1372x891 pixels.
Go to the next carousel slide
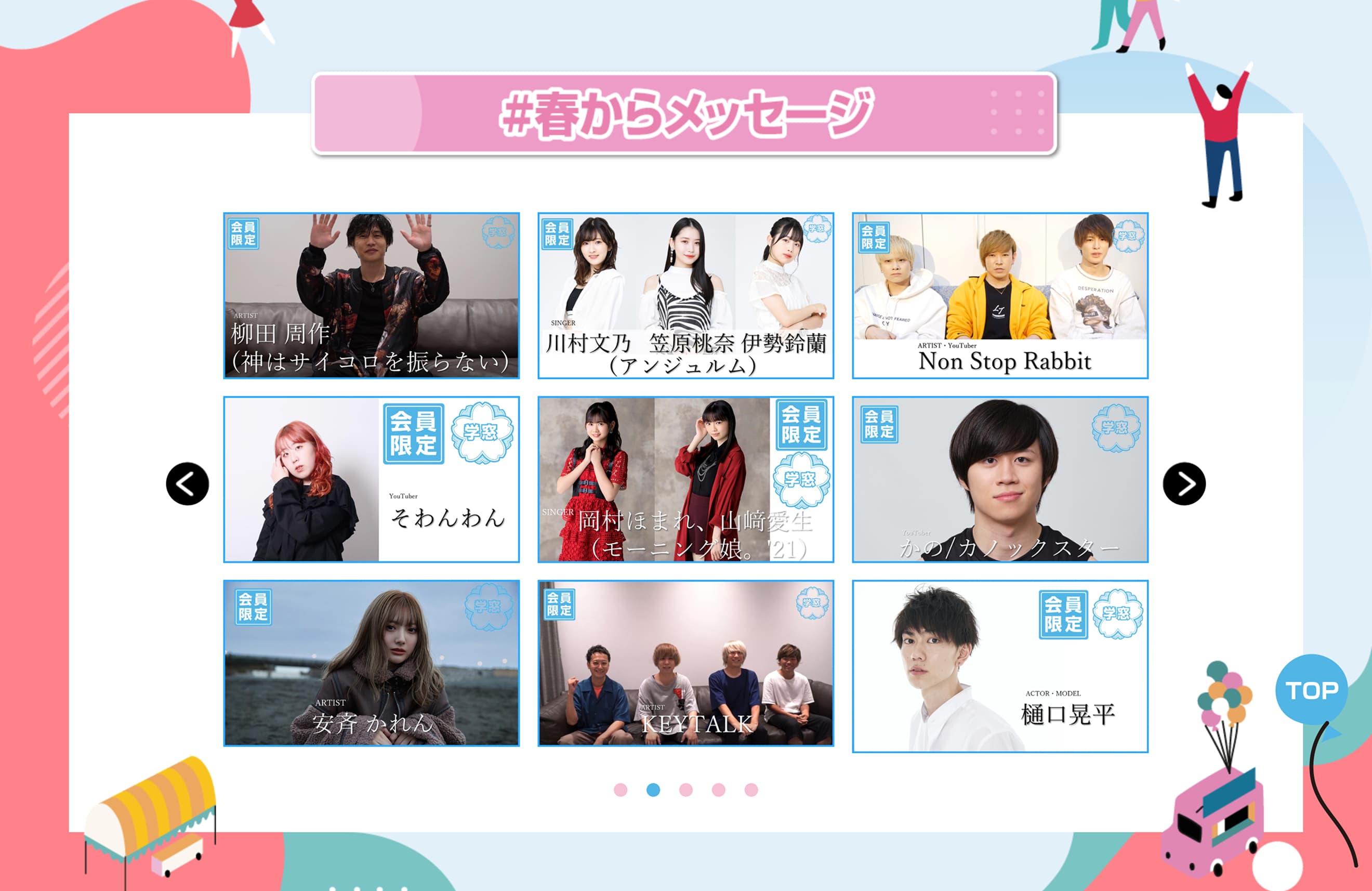(1183, 483)
